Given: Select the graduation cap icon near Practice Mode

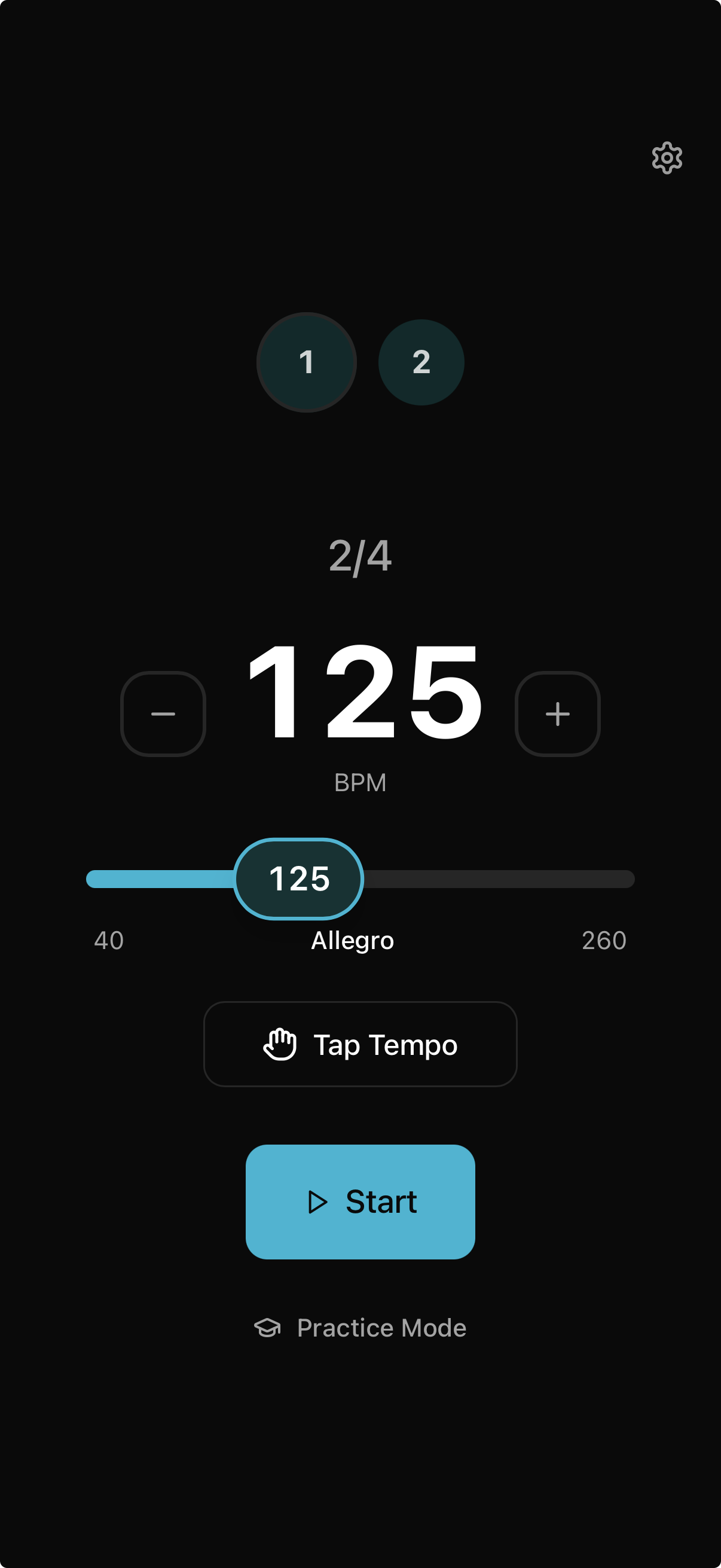Looking at the screenshot, I should [x=268, y=1328].
